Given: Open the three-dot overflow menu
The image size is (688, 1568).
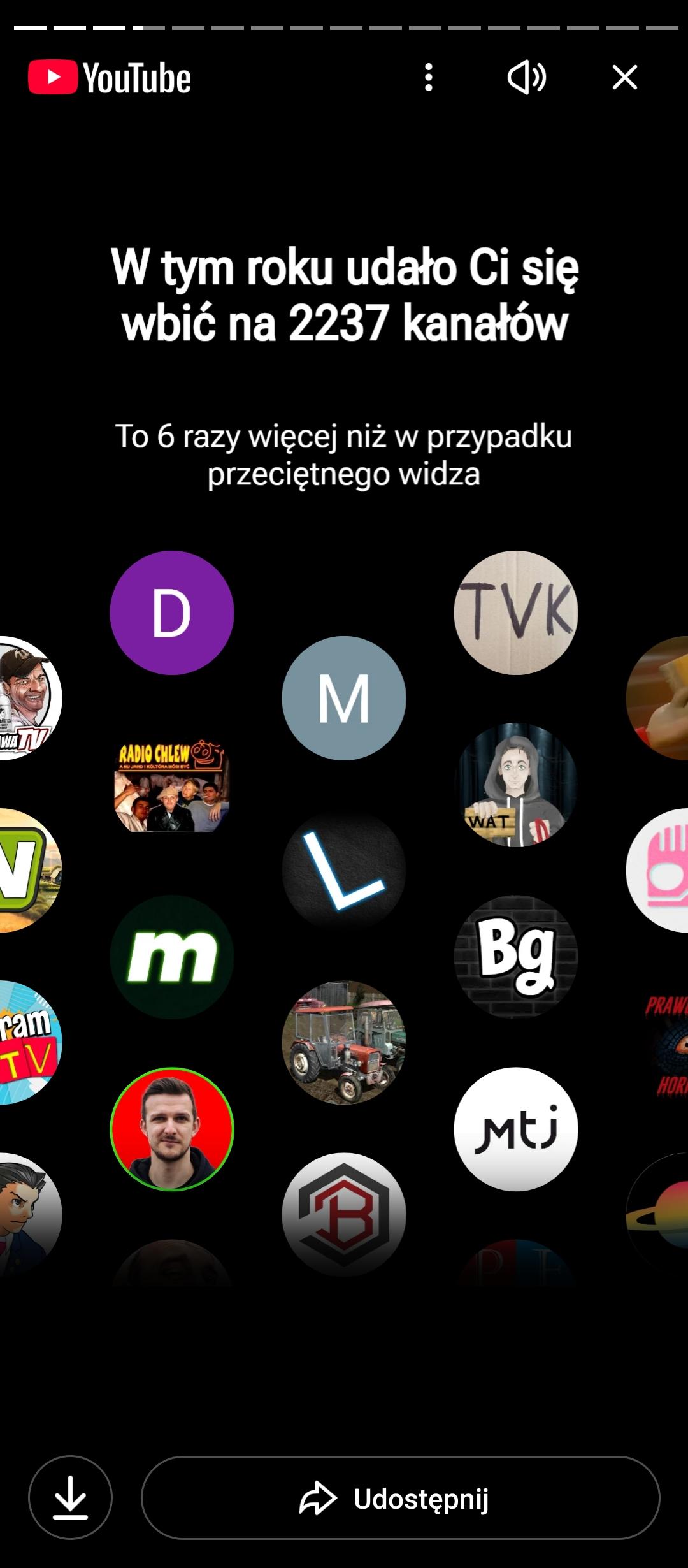Looking at the screenshot, I should (429, 77).
